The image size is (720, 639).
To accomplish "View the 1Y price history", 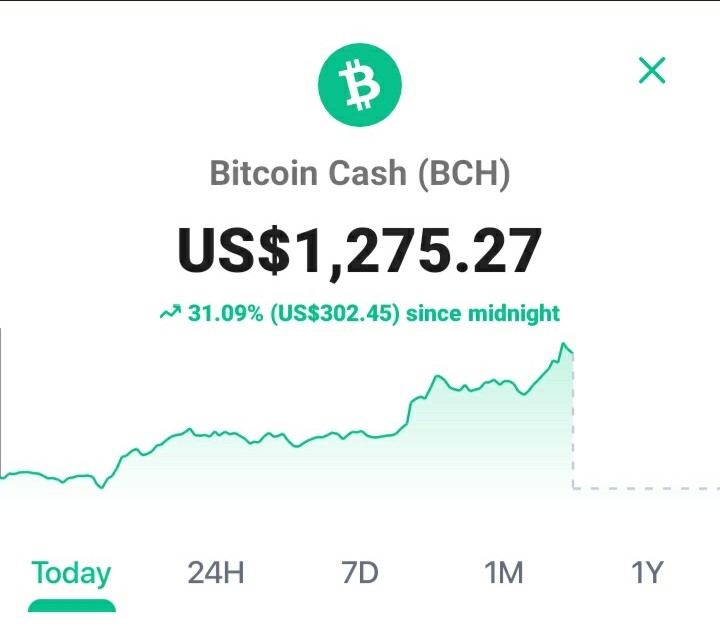I will click(x=647, y=572).
